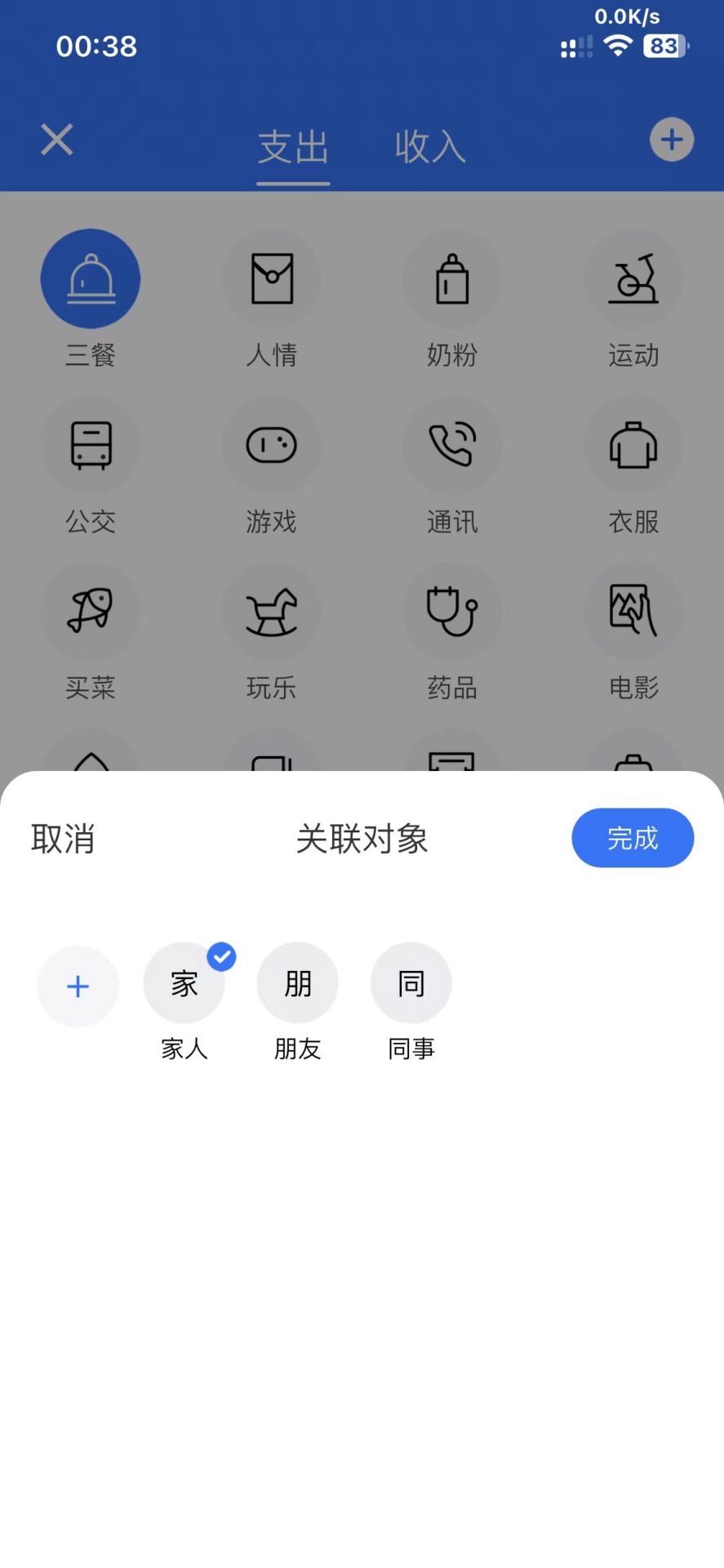Select 朋友 as linked object
The image size is (724, 1568).
[298, 984]
